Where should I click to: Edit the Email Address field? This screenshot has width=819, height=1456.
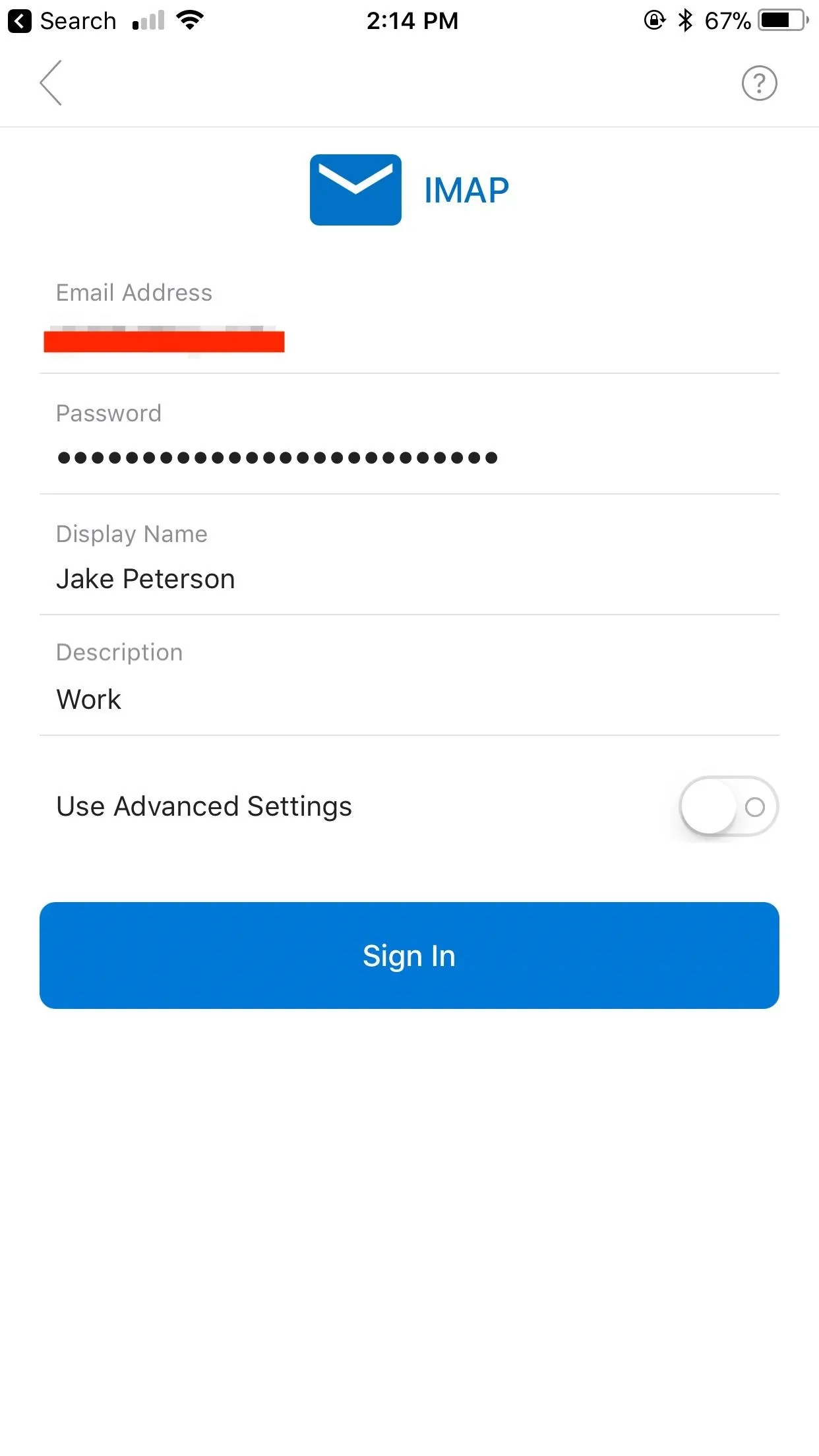pos(409,323)
